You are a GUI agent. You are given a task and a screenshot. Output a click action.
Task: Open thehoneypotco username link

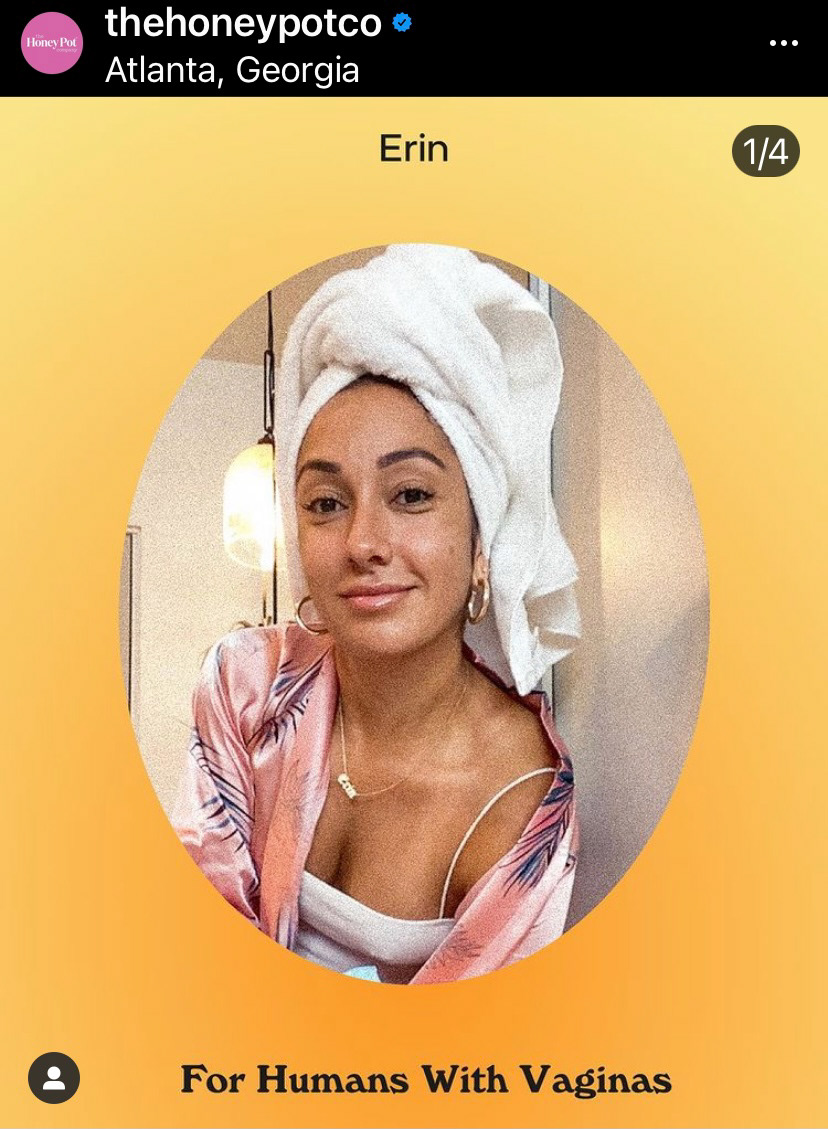243,23
